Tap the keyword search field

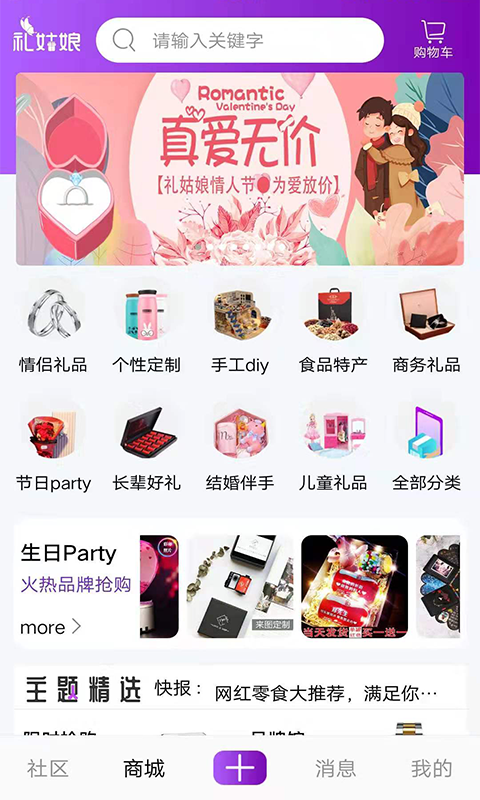tap(240, 40)
